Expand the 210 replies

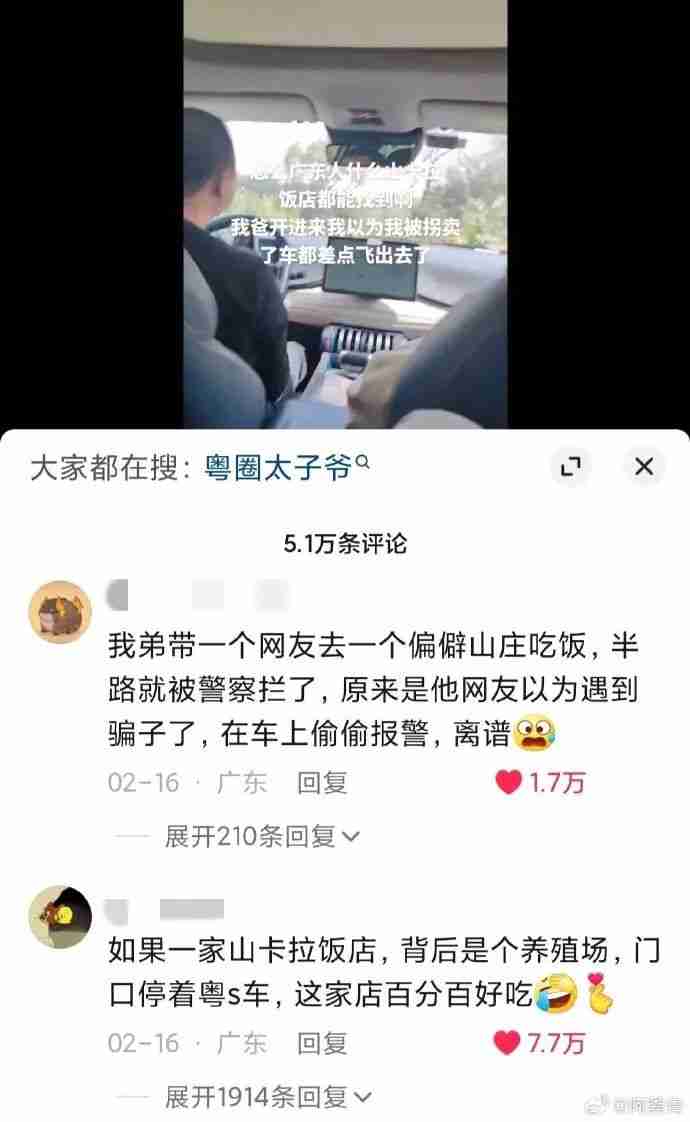click(x=262, y=837)
